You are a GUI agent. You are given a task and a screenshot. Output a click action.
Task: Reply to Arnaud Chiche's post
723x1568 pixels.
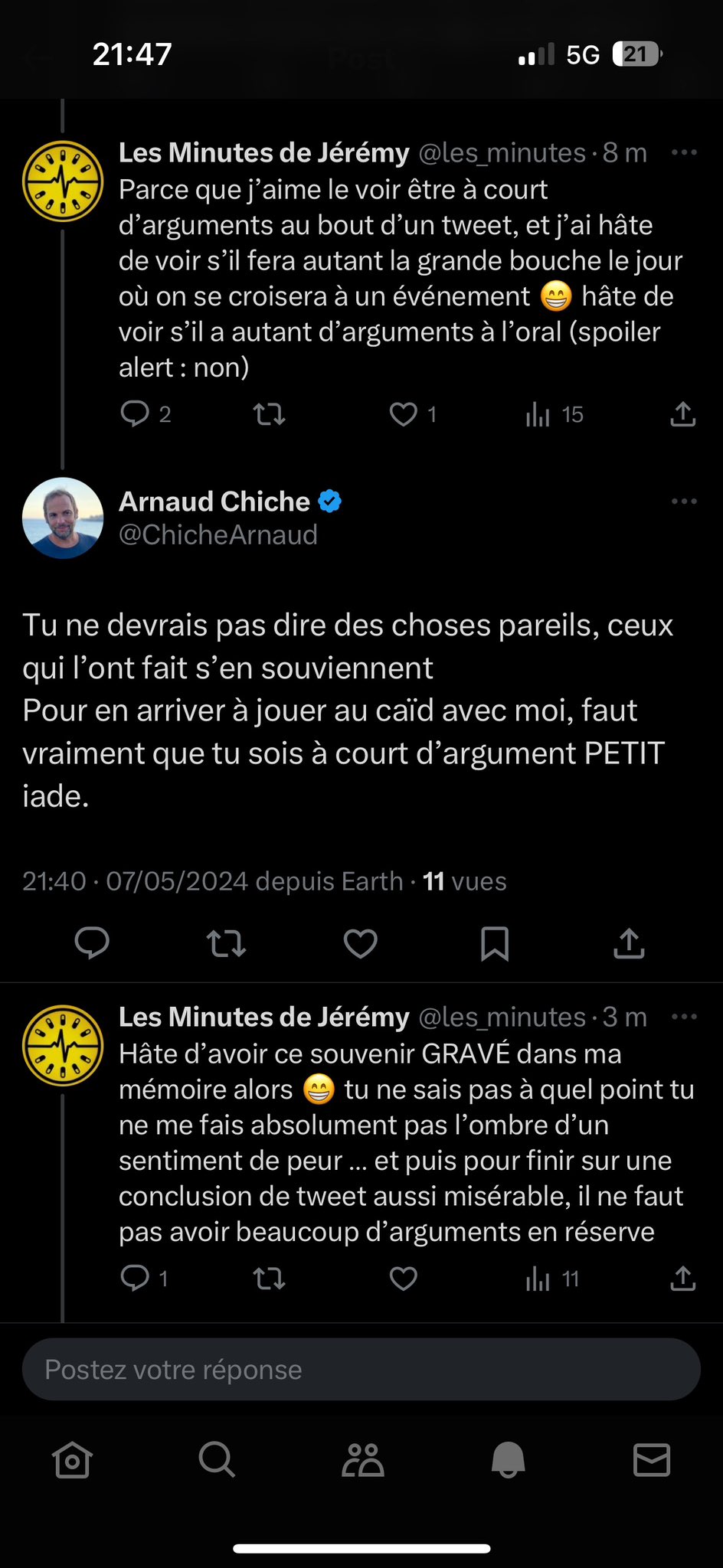coord(92,943)
